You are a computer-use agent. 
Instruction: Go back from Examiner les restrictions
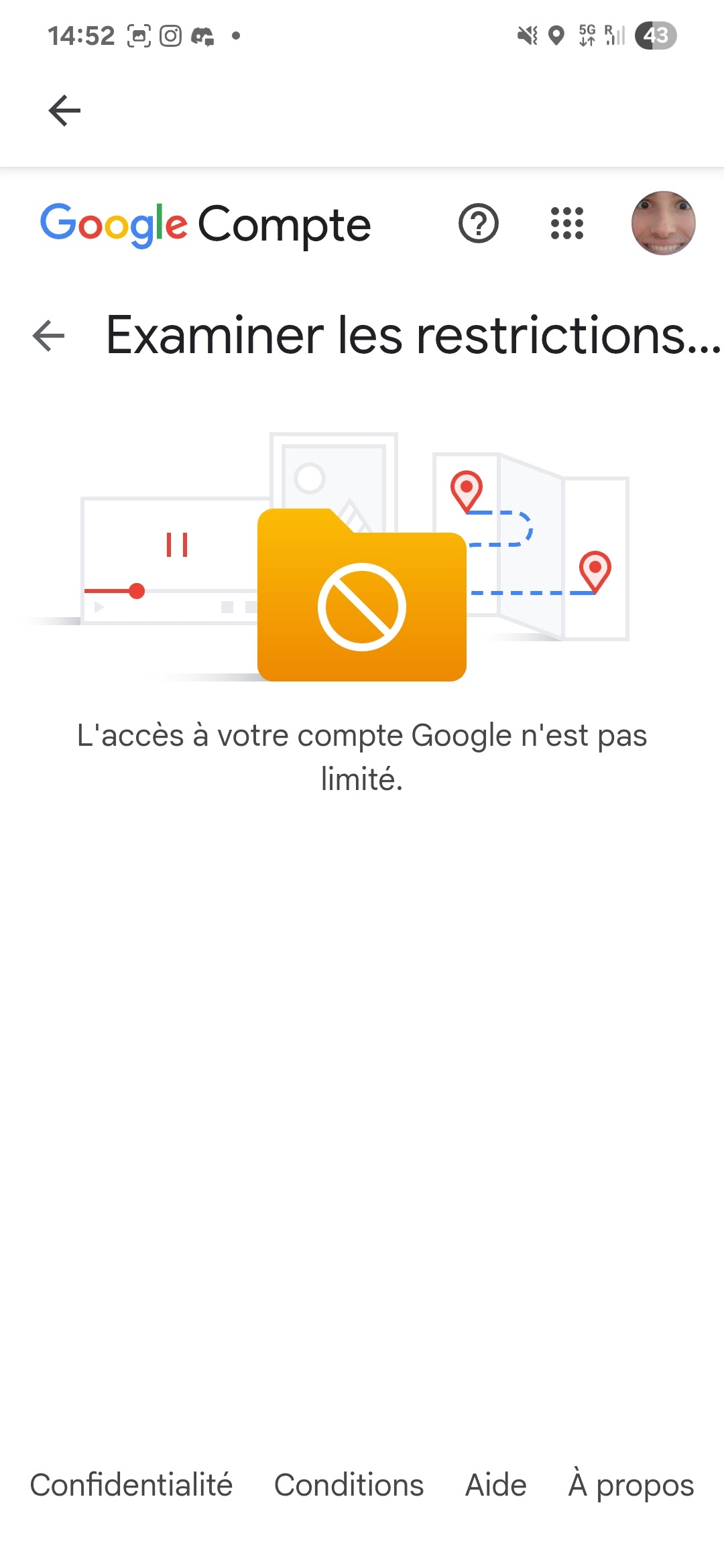[x=49, y=336]
